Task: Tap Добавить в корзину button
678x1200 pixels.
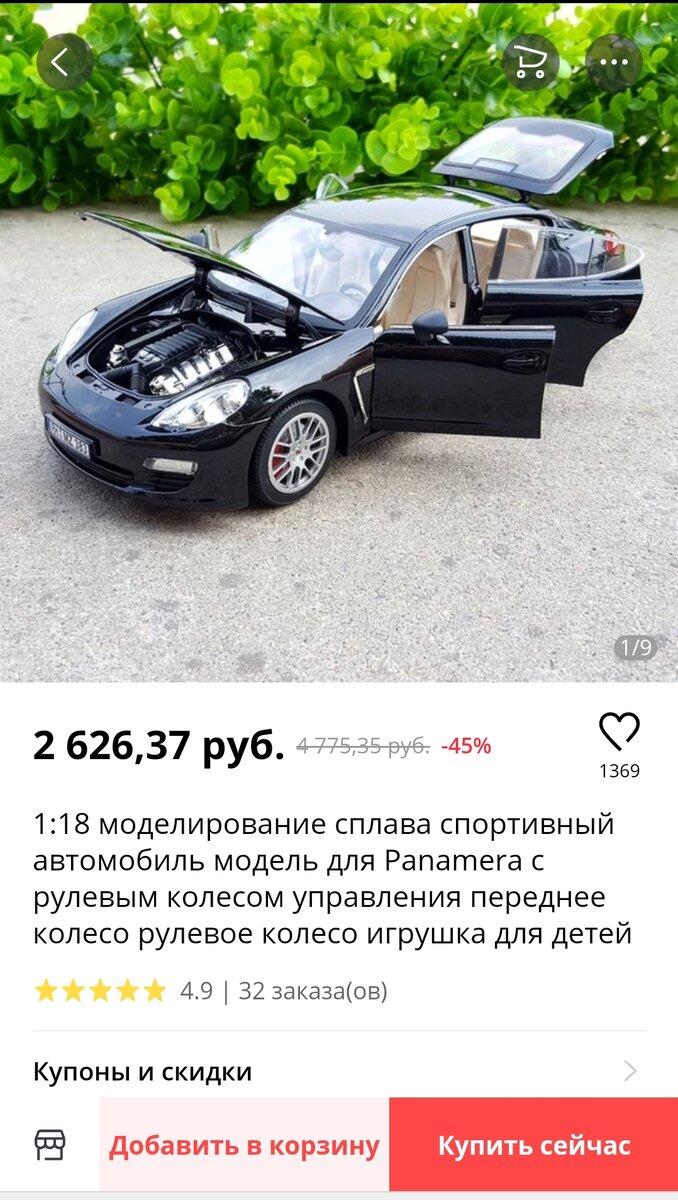Action: [244, 1145]
